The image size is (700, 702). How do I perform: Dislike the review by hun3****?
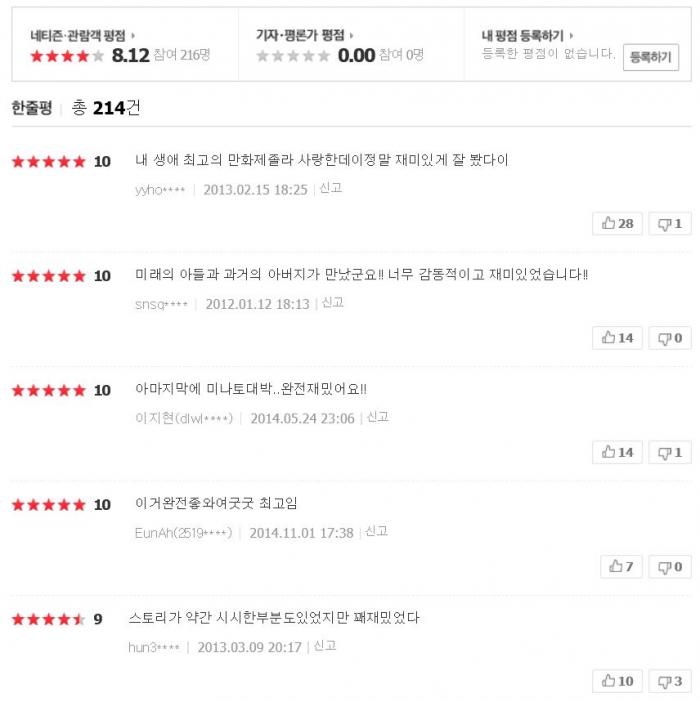pos(670,681)
